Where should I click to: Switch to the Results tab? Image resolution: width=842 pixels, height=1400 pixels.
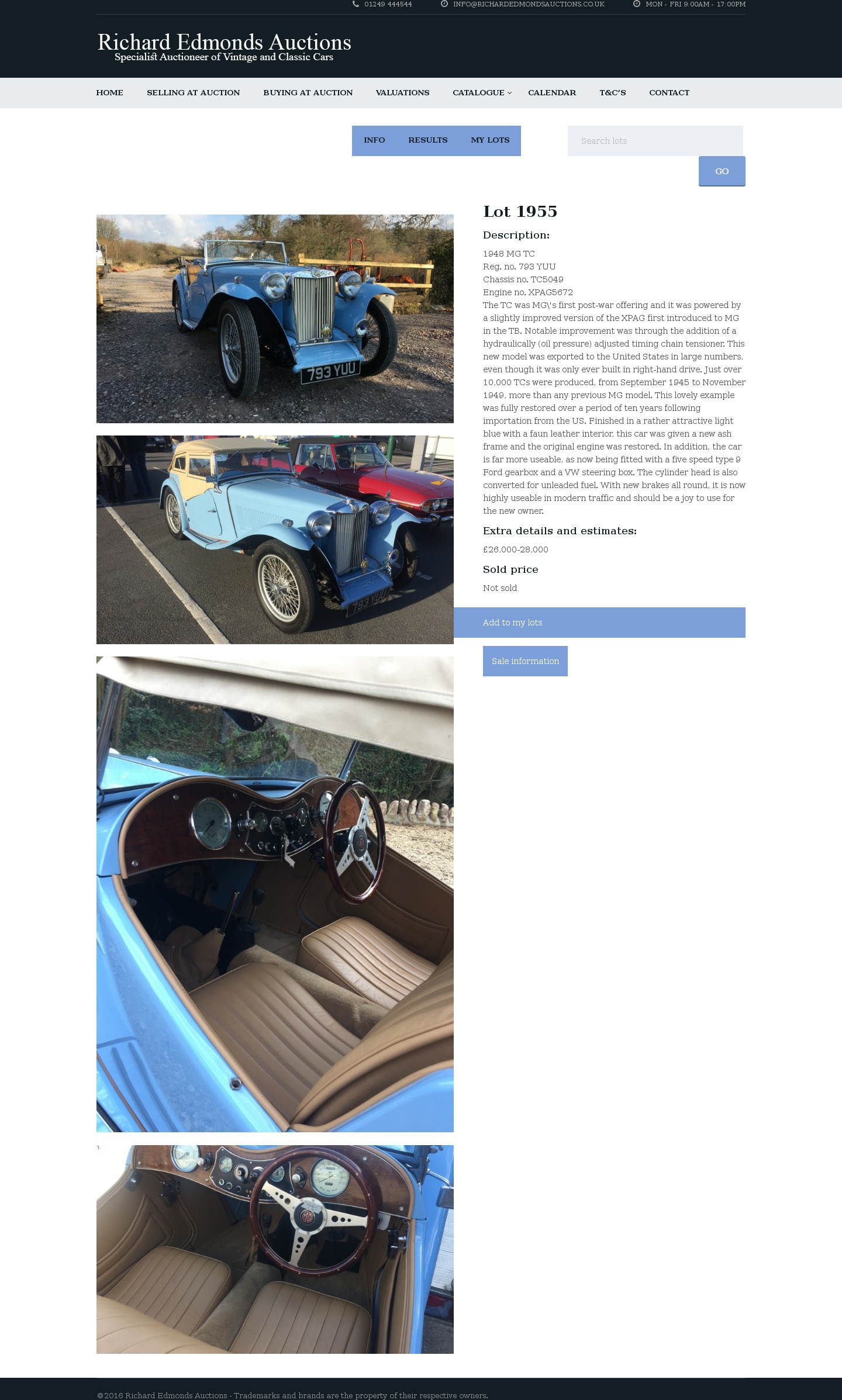click(x=427, y=140)
